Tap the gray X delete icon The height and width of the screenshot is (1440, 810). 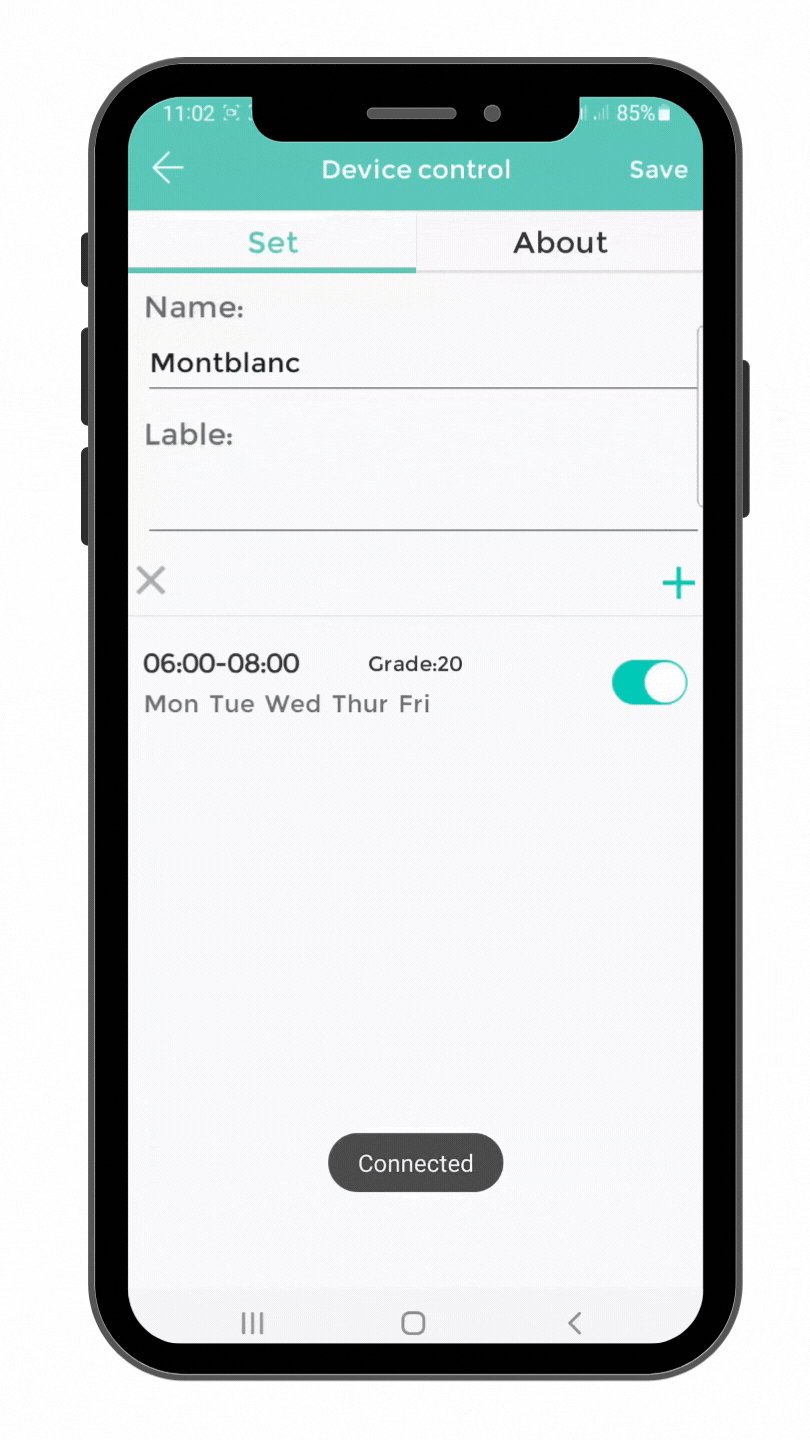point(151,580)
